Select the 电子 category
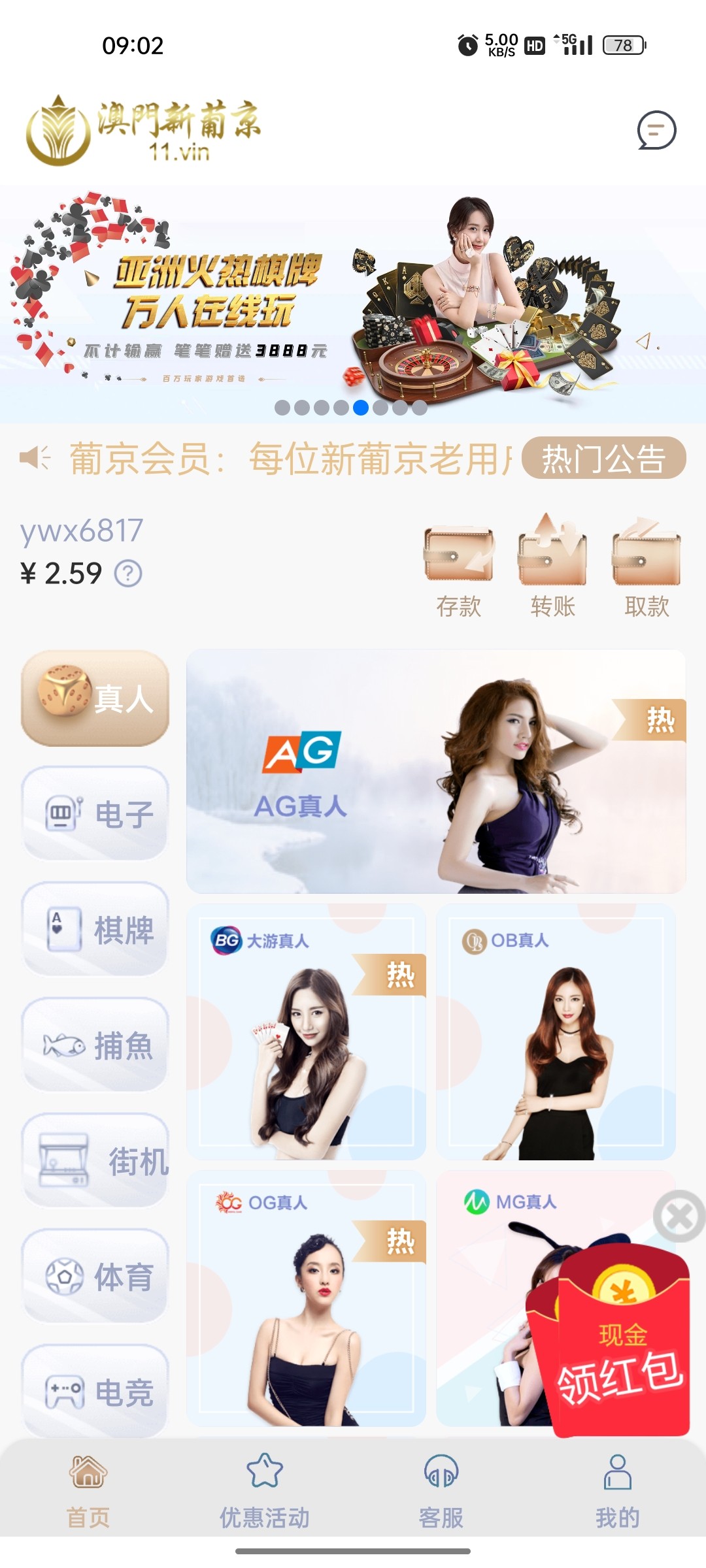 pos(95,814)
